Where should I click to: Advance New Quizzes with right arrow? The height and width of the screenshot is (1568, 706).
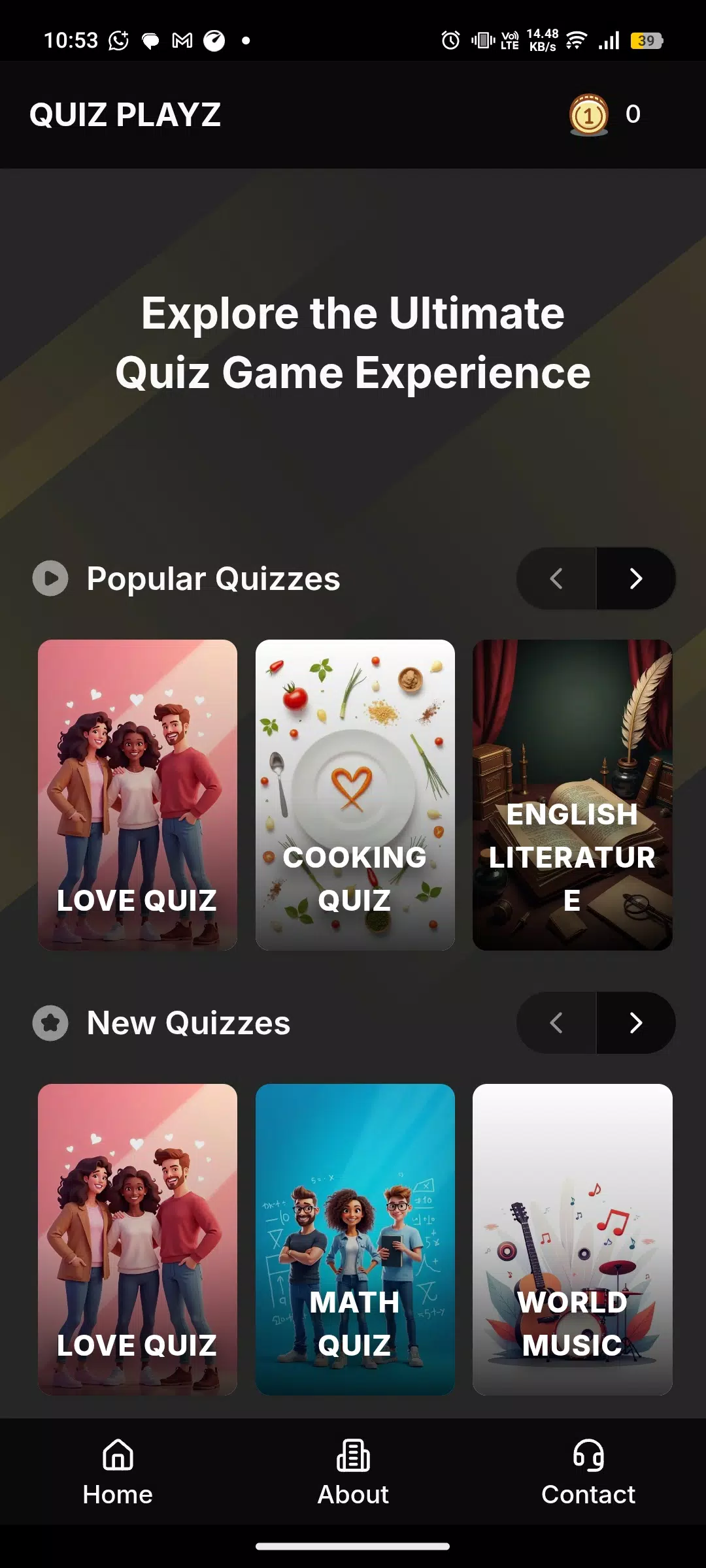click(x=635, y=1023)
